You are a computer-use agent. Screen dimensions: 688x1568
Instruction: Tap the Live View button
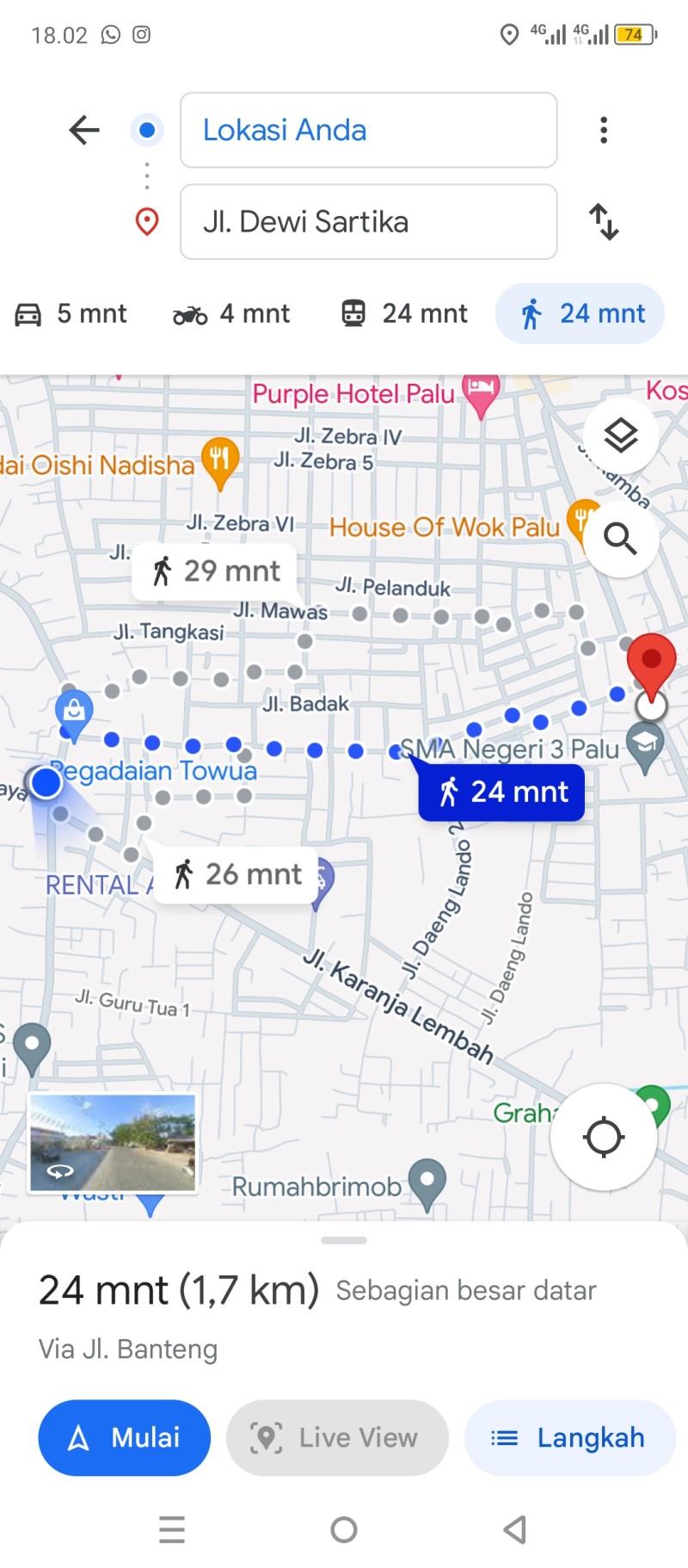coord(337,1437)
